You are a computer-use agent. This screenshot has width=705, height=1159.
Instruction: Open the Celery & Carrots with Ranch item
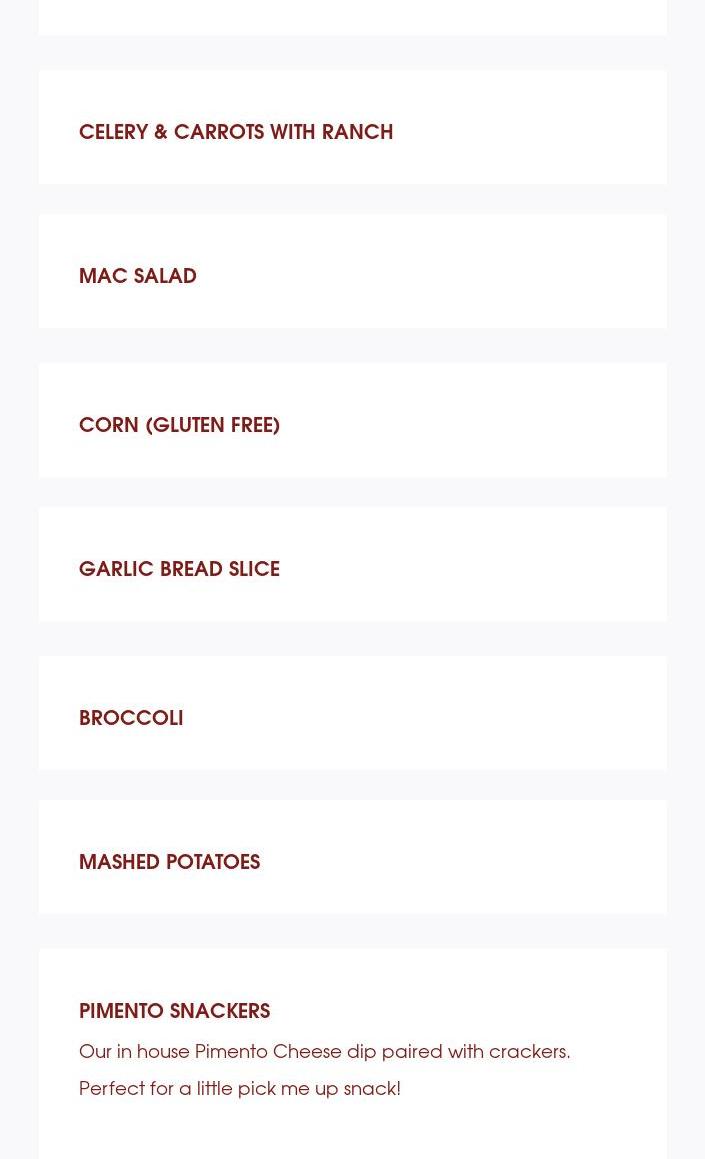pos(236,131)
